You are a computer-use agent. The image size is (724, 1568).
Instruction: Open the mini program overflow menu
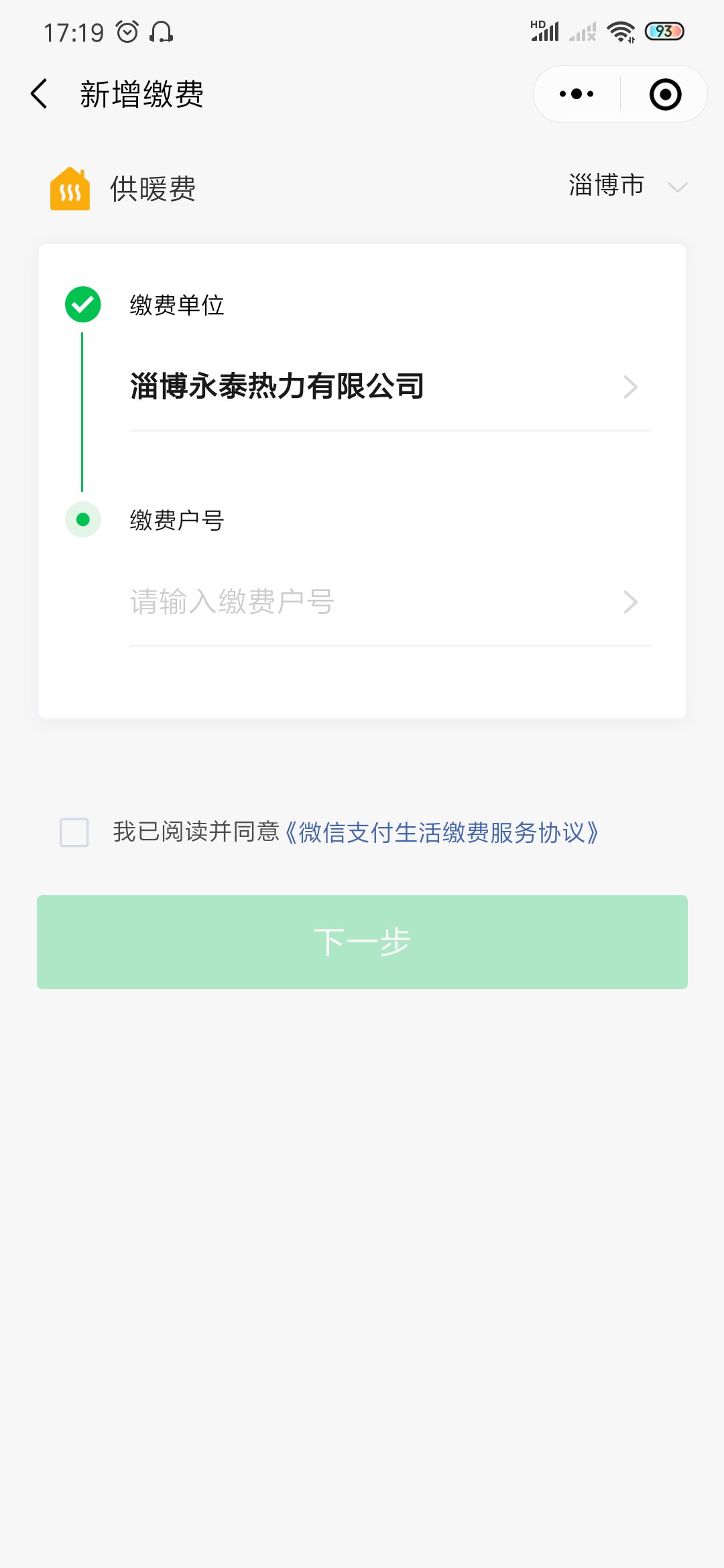(577, 94)
